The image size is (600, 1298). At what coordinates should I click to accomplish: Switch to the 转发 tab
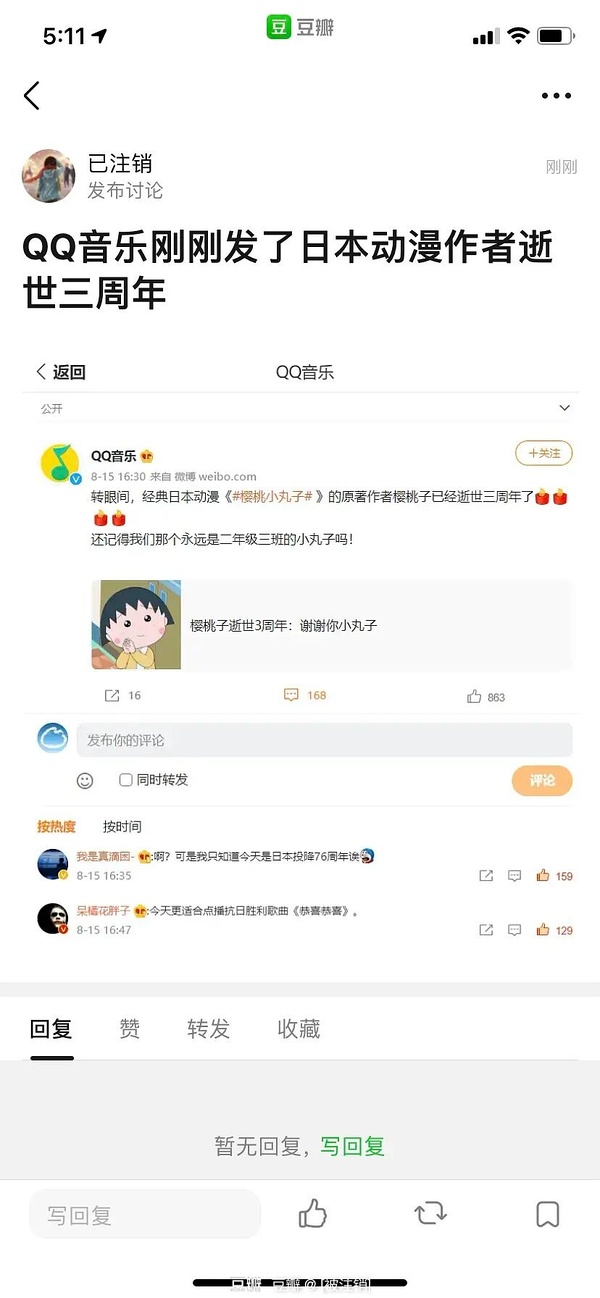click(x=208, y=1029)
